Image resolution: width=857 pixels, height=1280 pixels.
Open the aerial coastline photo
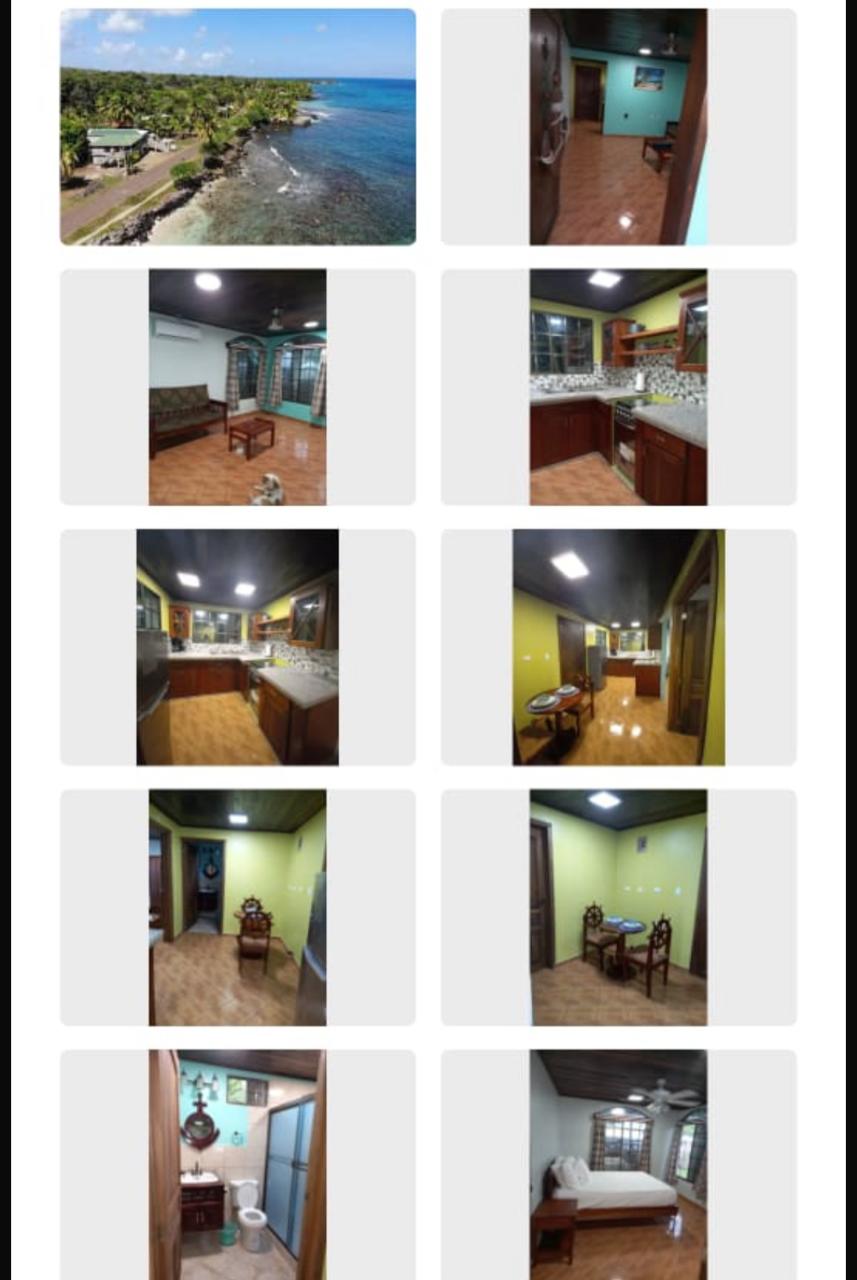coord(237,127)
